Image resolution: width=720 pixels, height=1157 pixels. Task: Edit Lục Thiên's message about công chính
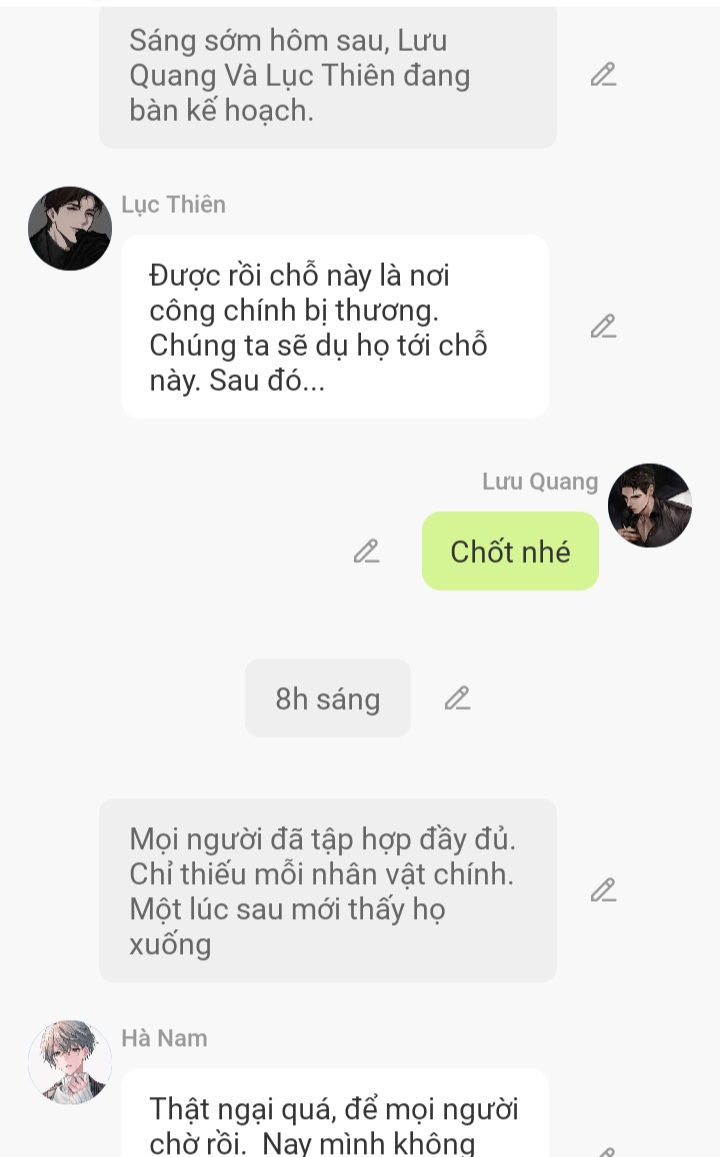(x=603, y=327)
